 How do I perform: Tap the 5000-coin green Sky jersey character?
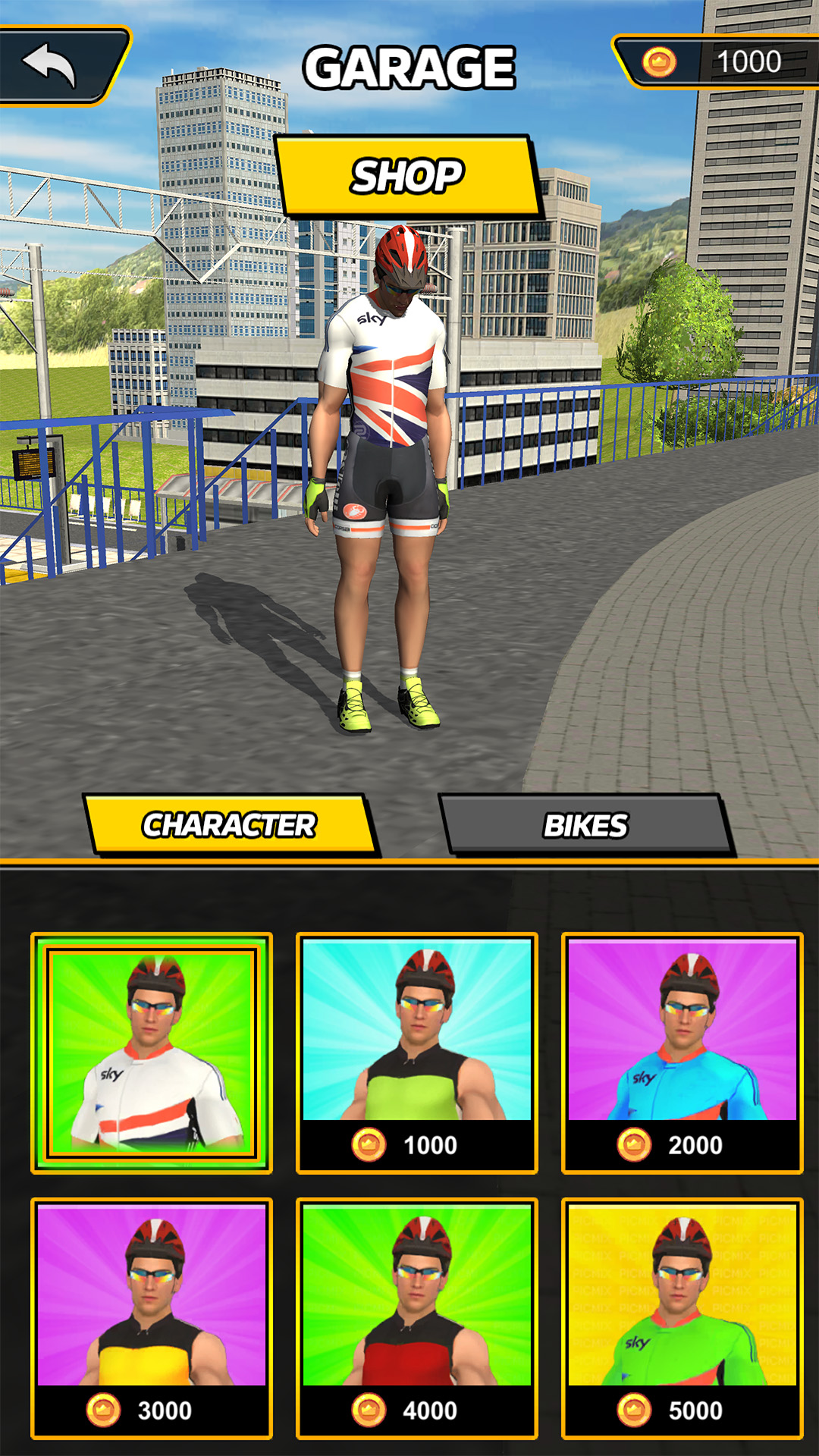(x=682, y=1319)
